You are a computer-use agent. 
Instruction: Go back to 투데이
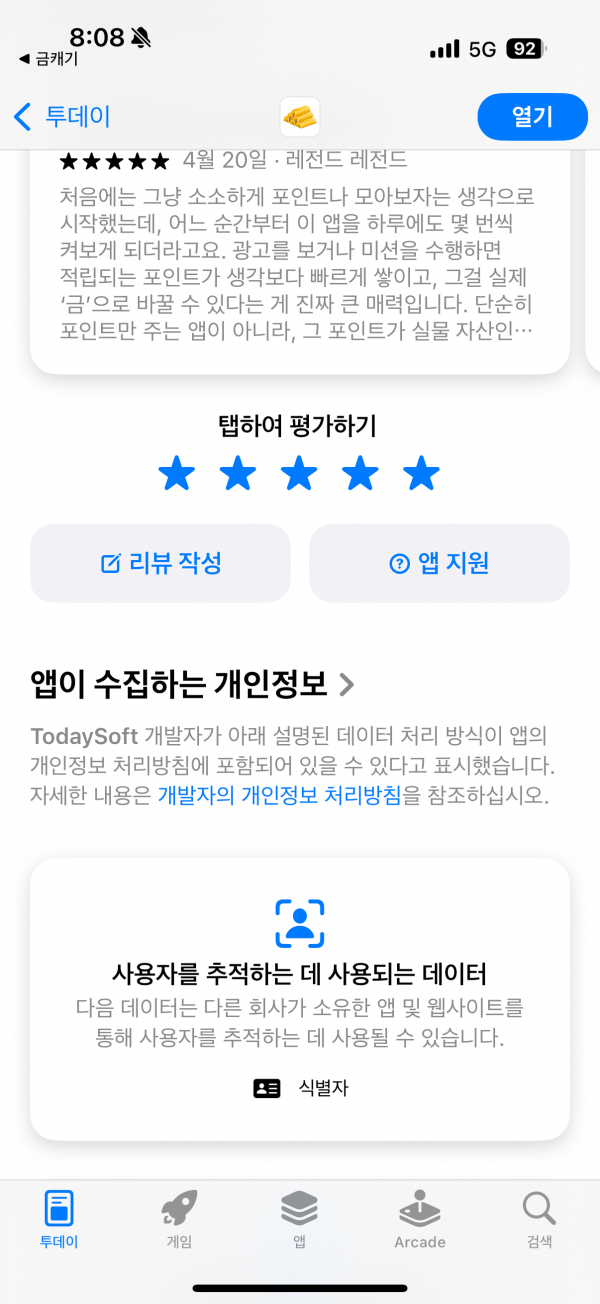(61, 117)
